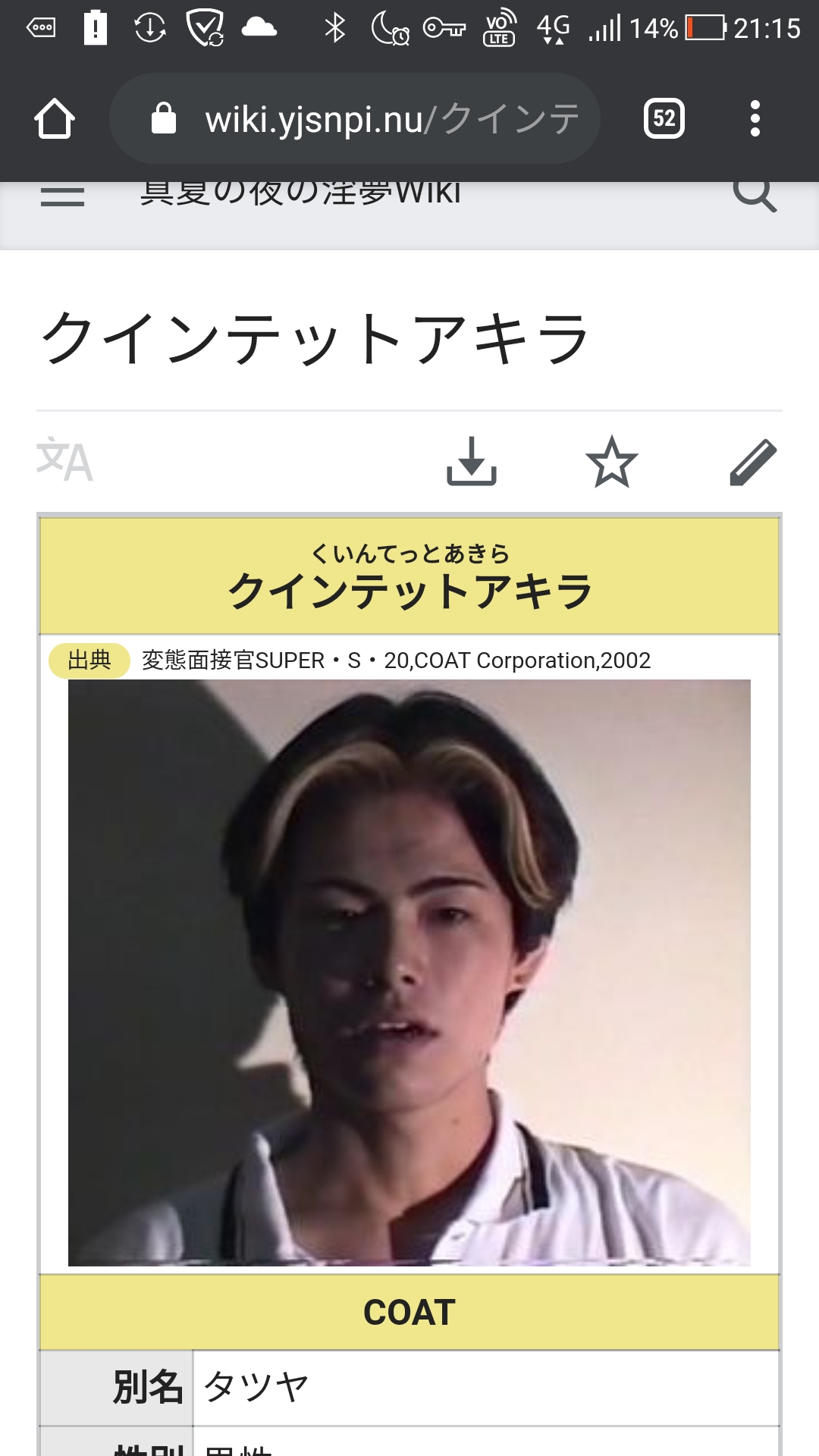Add this page to the watchlist star
Screen dimensions: 819x1456
tap(612, 461)
